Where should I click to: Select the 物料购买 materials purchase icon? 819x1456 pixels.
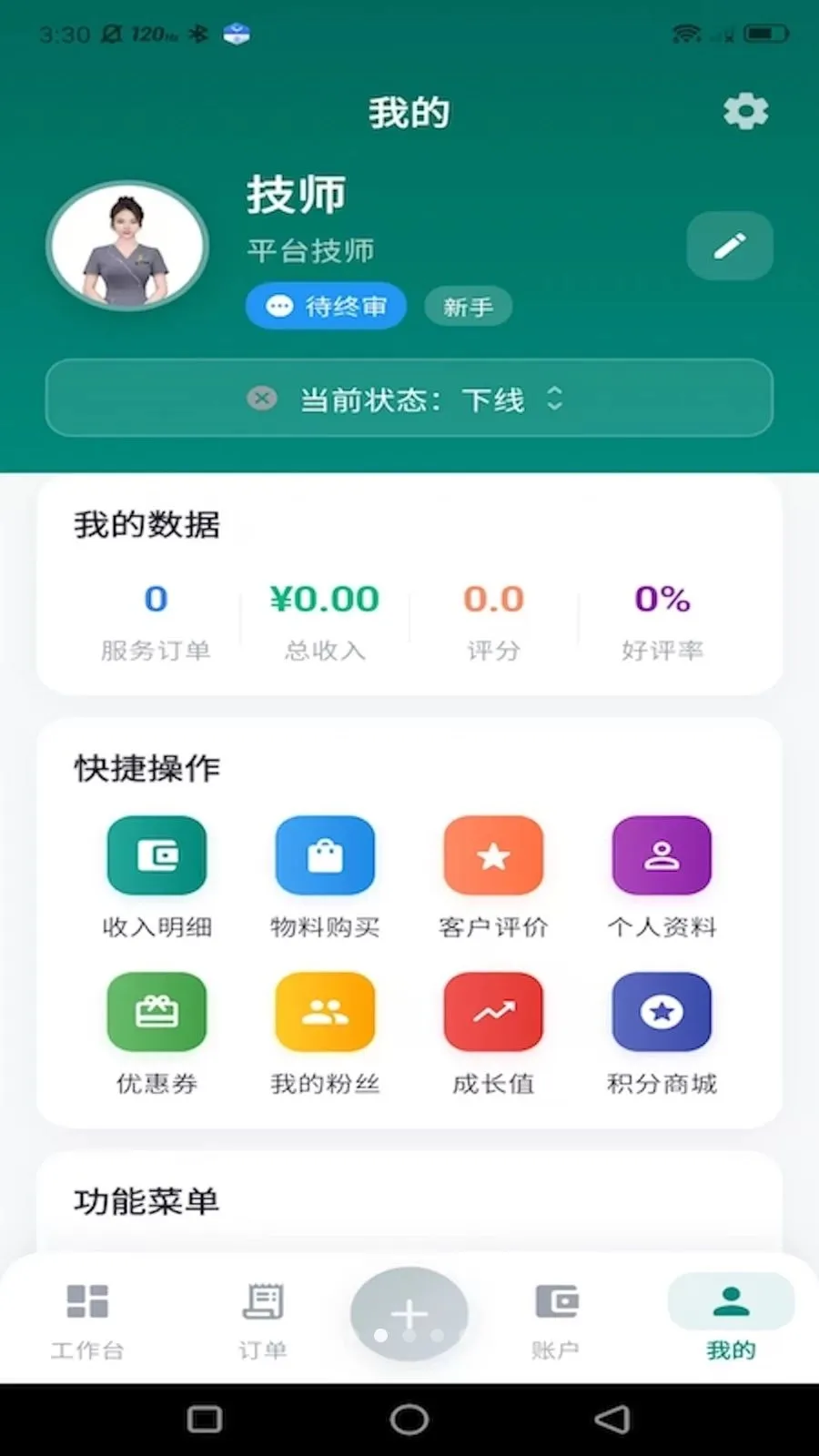point(325,855)
